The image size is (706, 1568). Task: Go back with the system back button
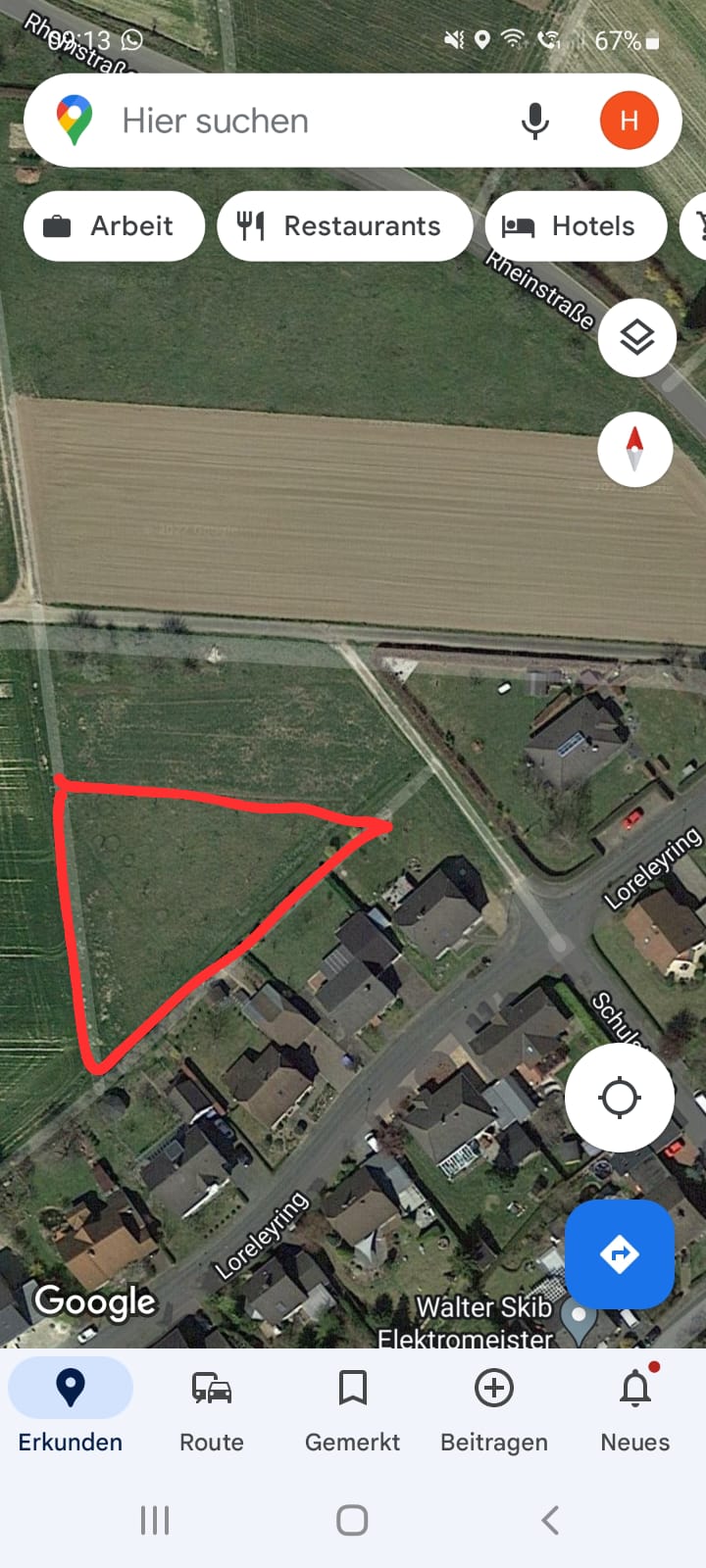(x=550, y=1520)
